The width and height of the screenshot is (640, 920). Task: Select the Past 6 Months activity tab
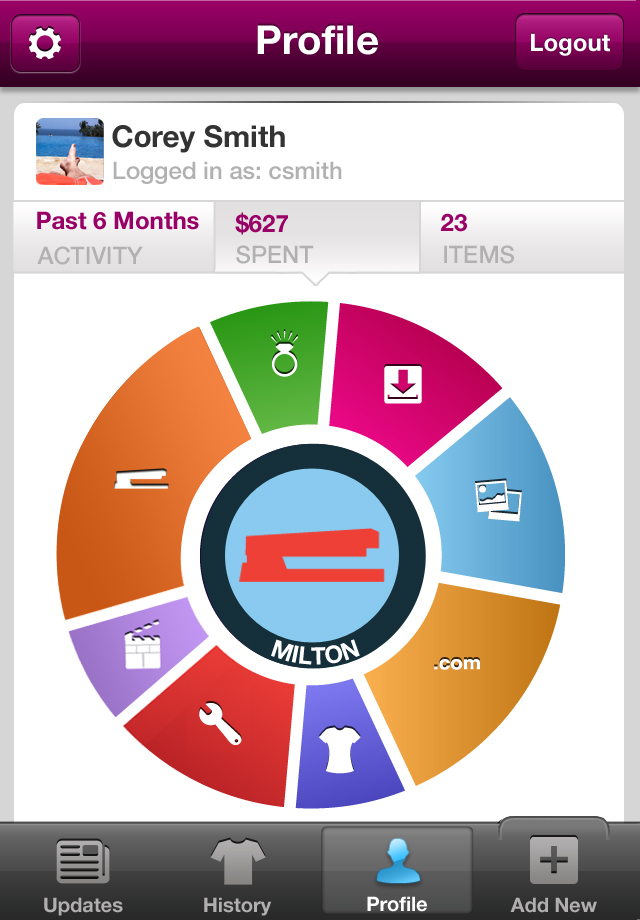tap(117, 237)
